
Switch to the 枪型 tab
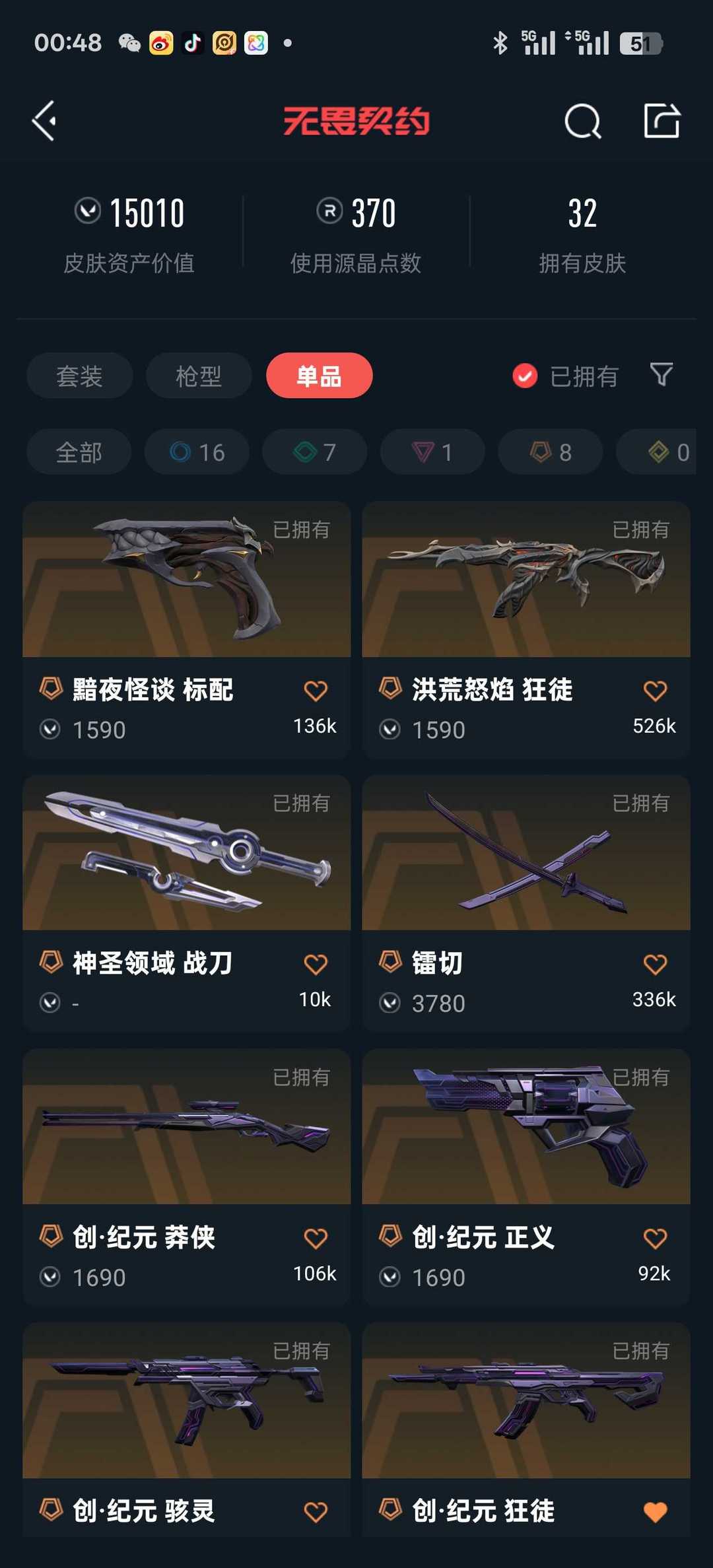(x=199, y=376)
